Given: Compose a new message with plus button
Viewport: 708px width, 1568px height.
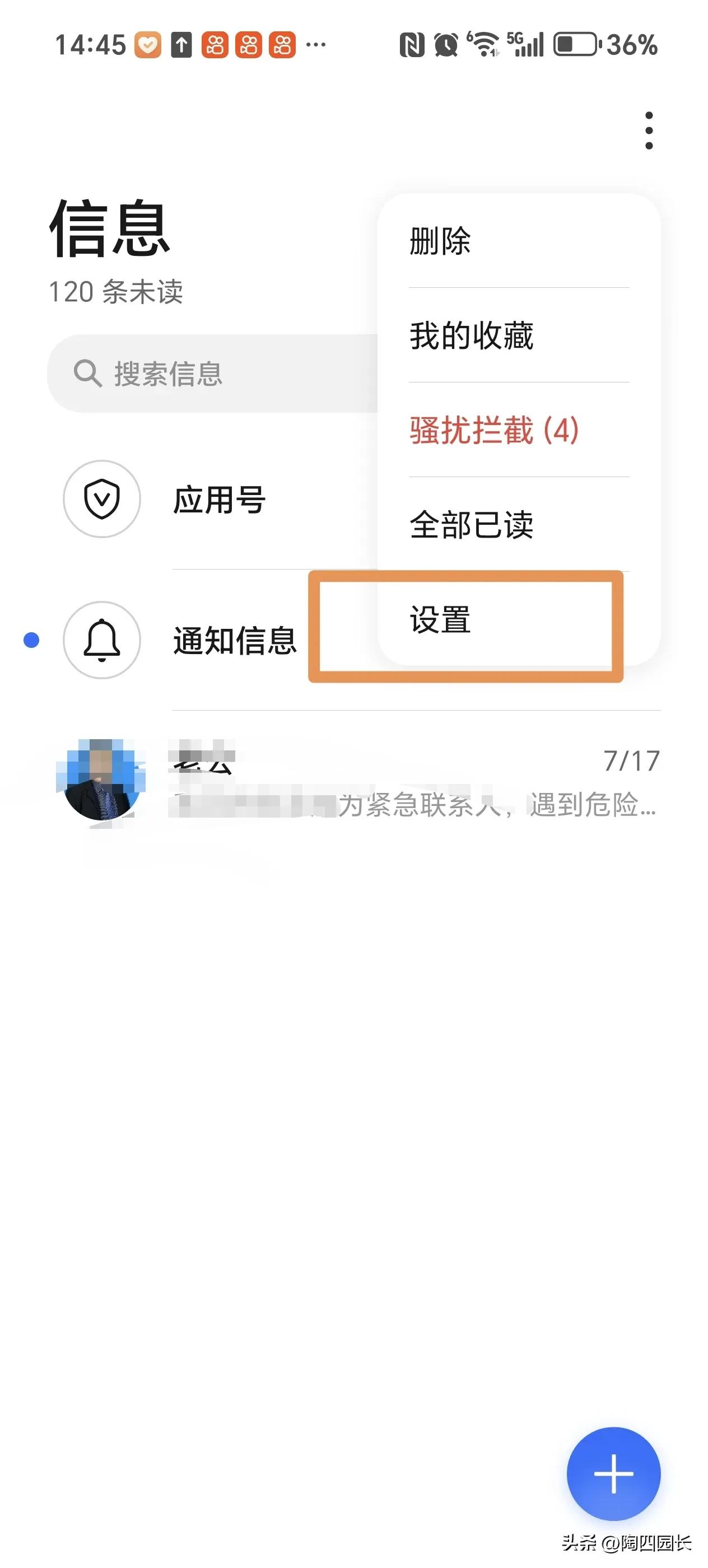Looking at the screenshot, I should coord(613,1473).
